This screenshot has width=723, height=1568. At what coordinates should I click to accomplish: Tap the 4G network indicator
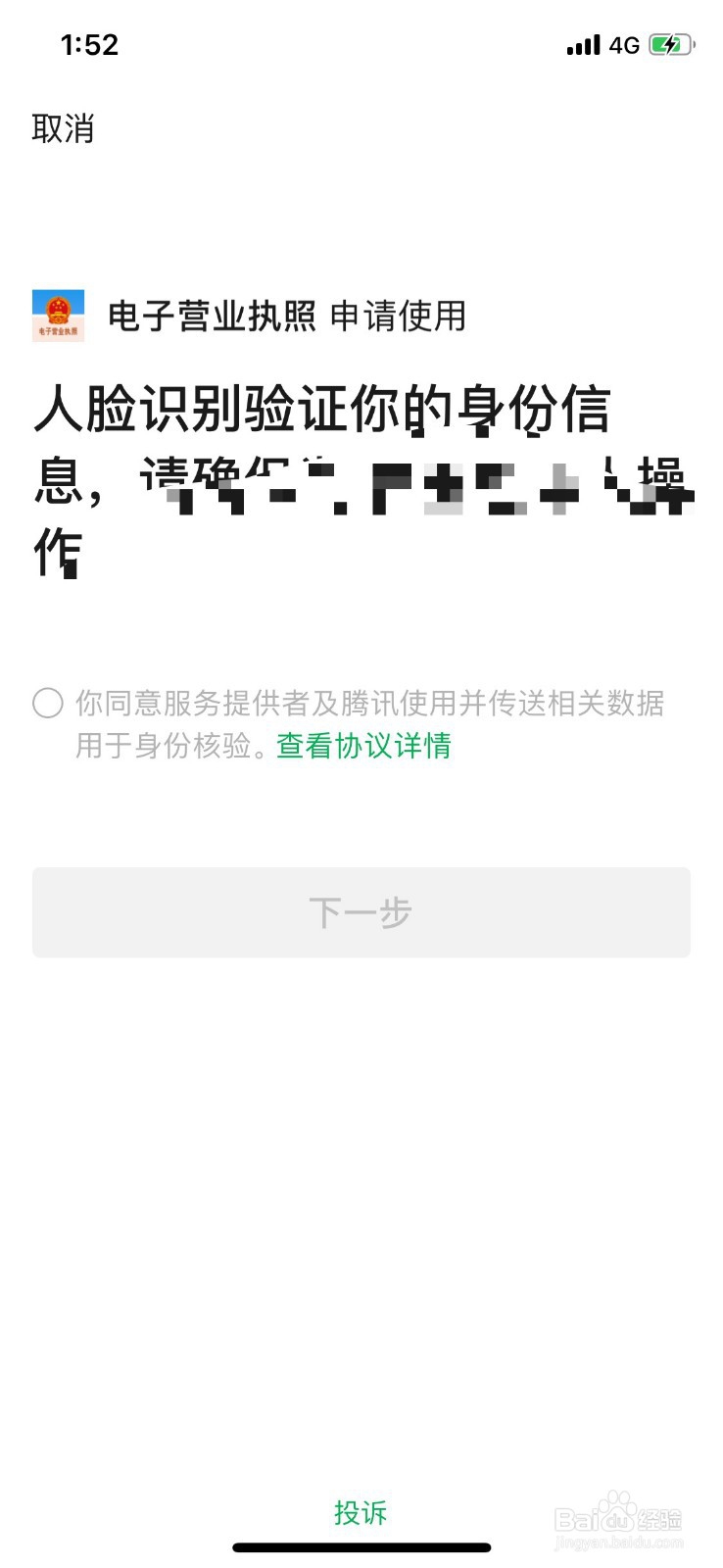625,44
